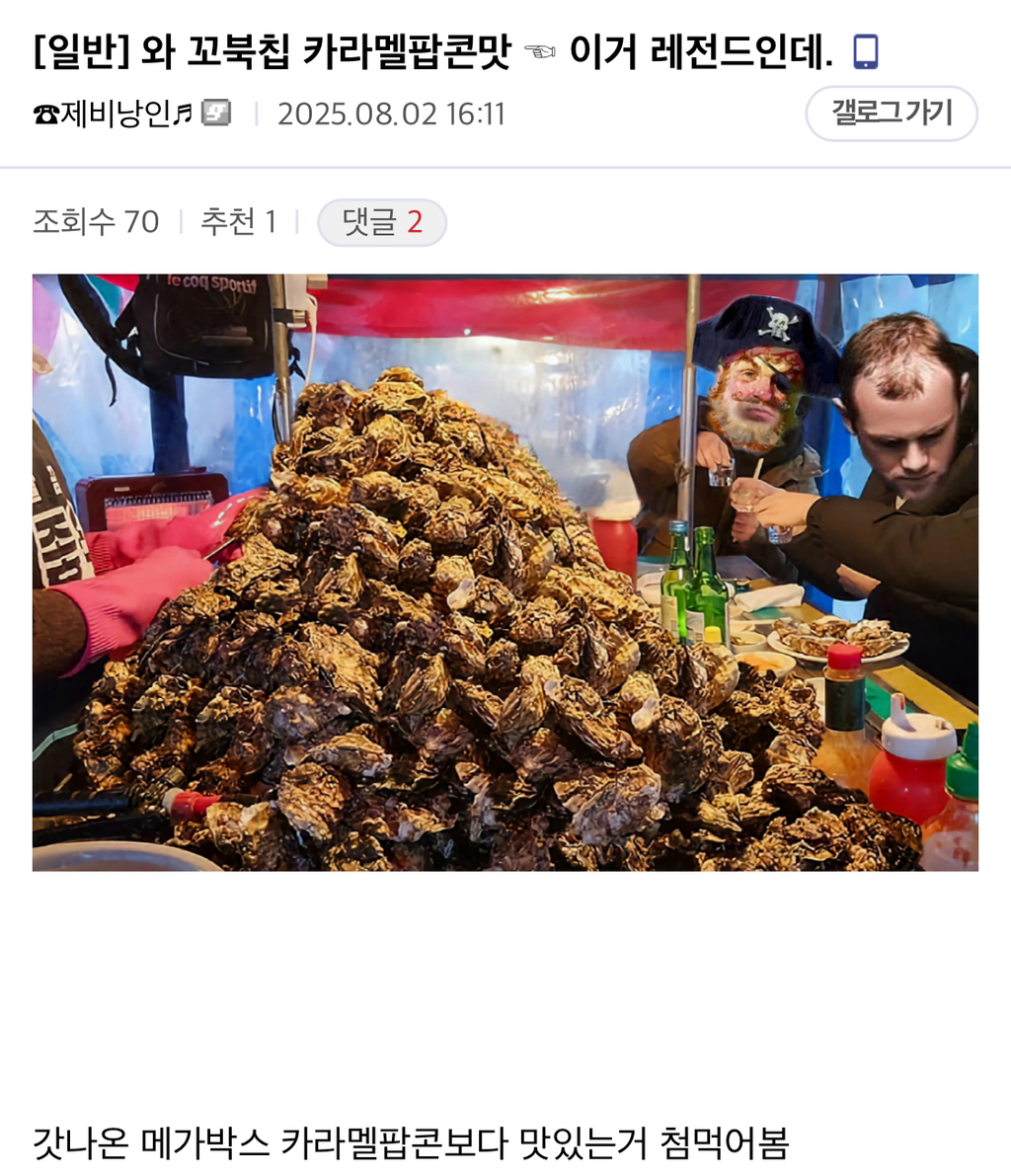1011x1176 pixels.
Task: Open the oyster pile photo in the post
Action: (505, 572)
